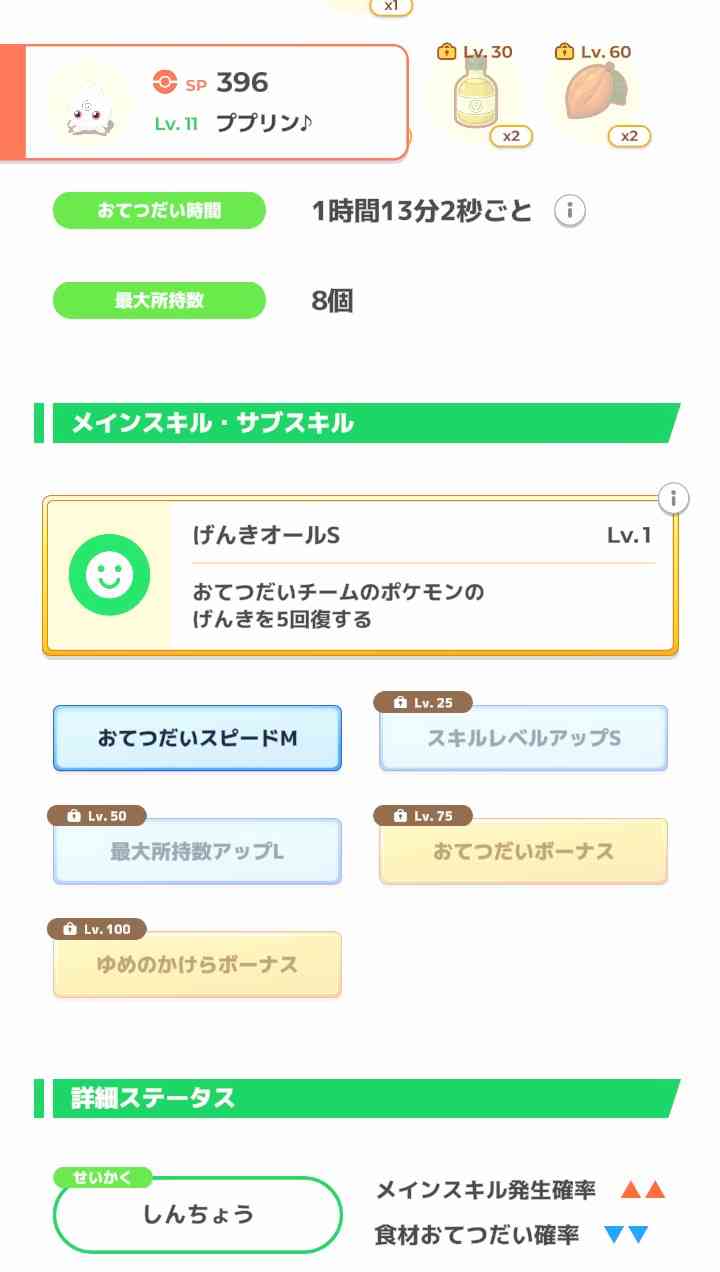
Task: Open the info icon beside おてつだい時間
Action: (570, 210)
